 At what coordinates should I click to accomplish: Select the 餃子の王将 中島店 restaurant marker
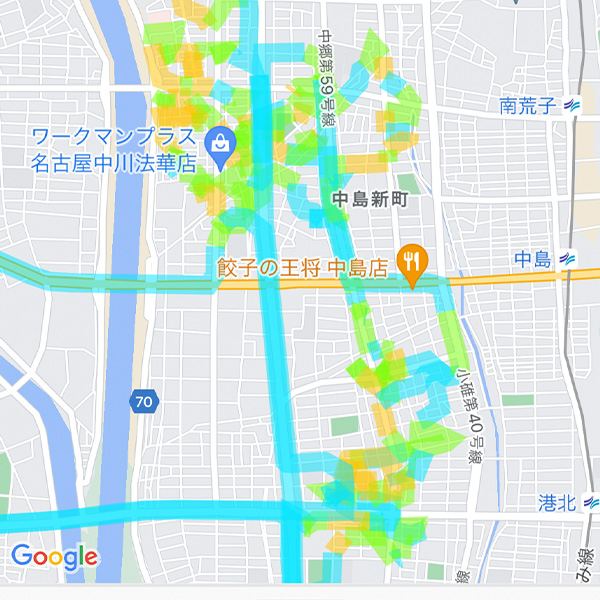(411, 264)
